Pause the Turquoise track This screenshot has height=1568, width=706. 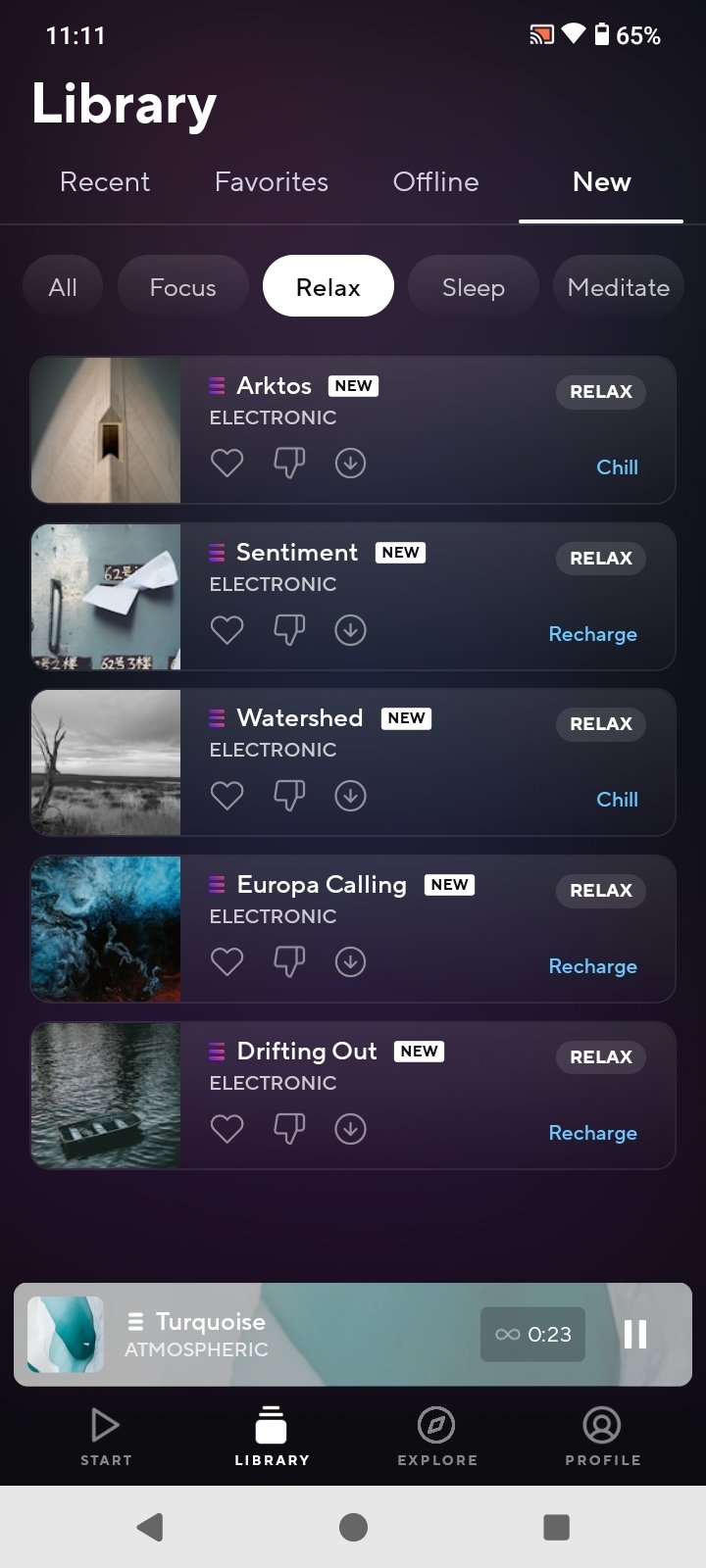pyautogui.click(x=635, y=1334)
